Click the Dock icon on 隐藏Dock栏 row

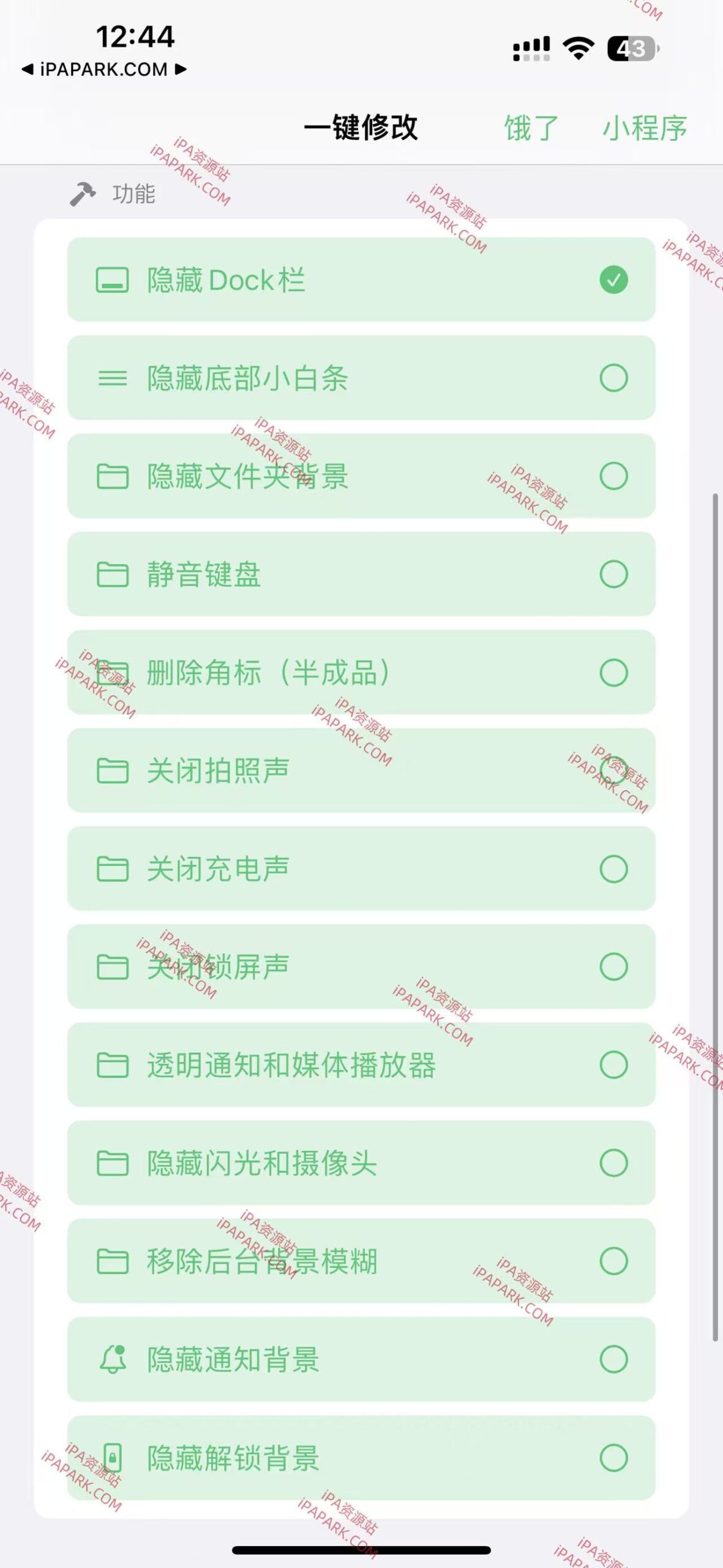pos(113,281)
